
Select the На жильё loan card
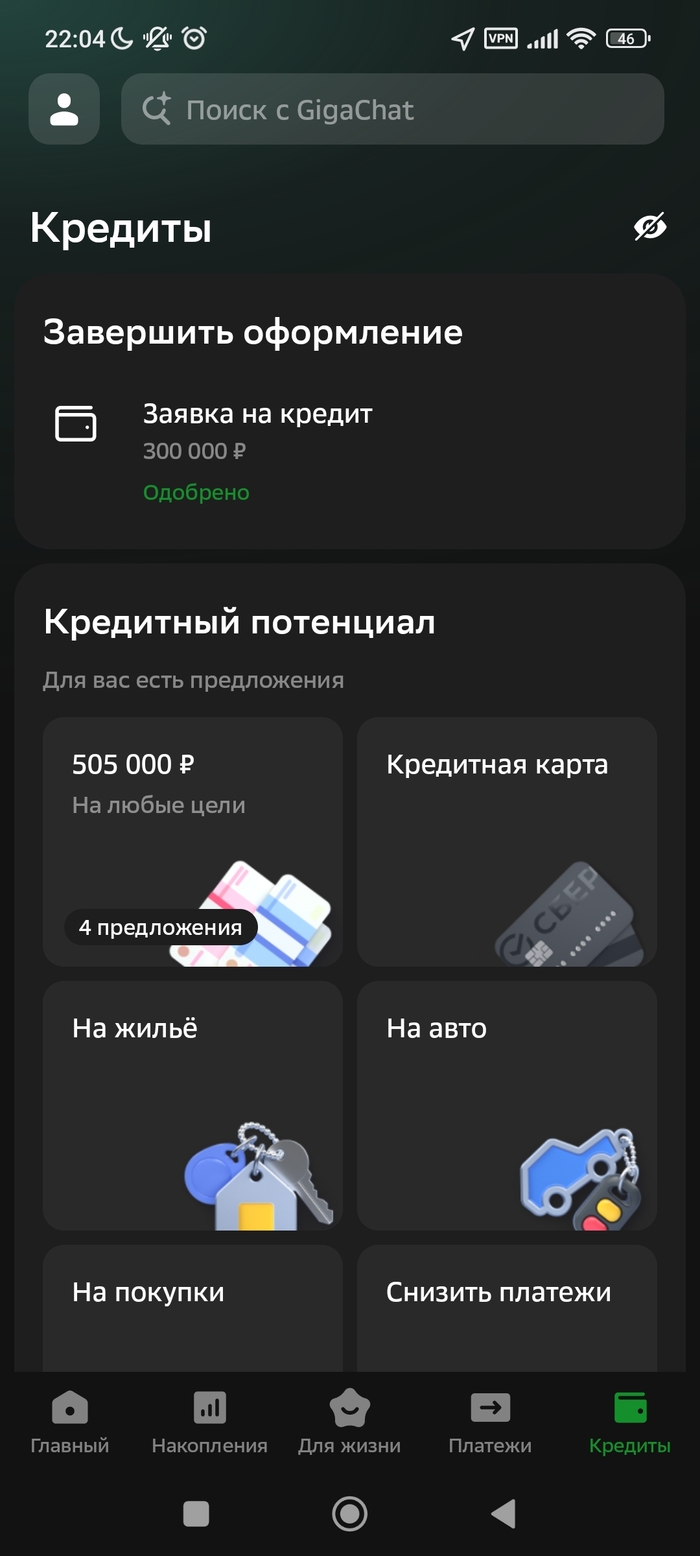coord(192,1105)
